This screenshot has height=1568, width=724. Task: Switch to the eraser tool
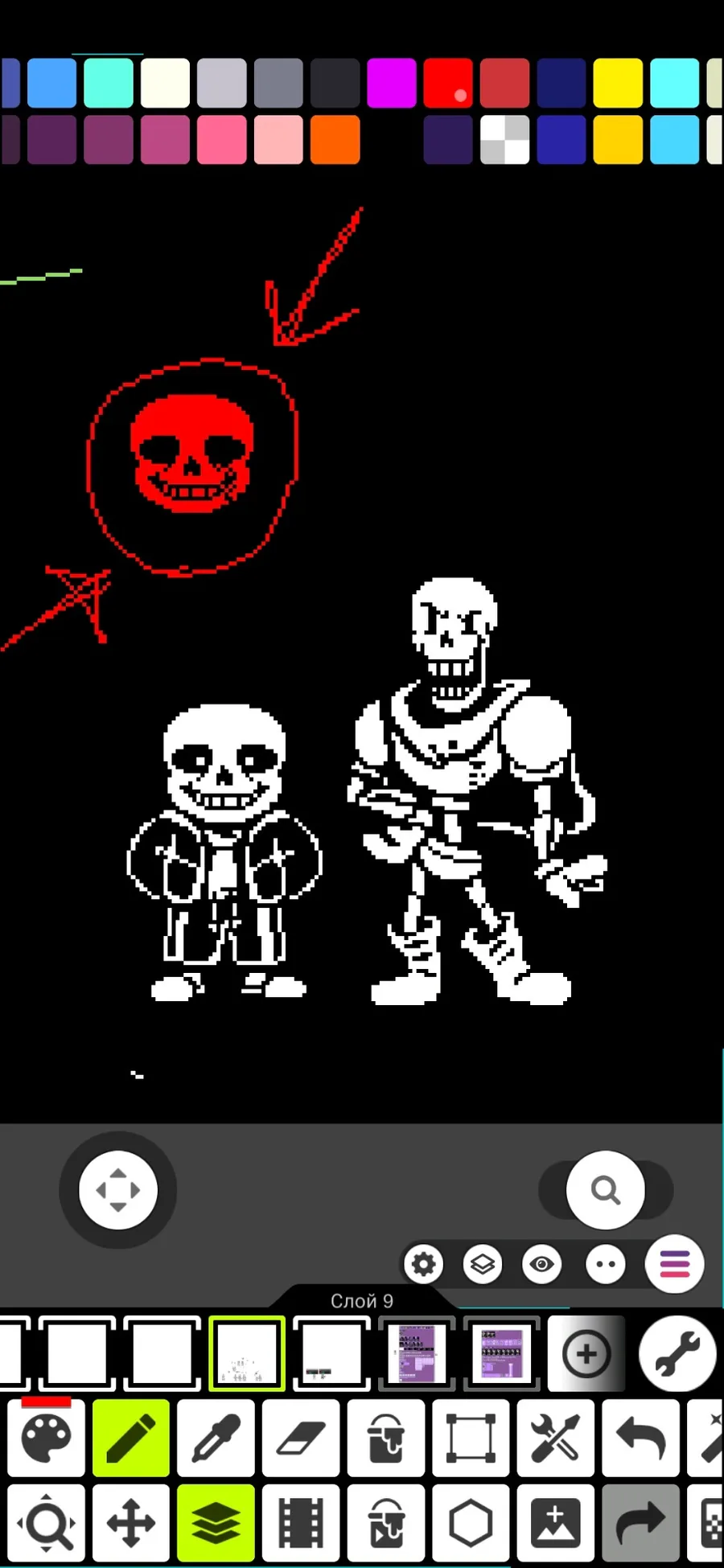pos(301,1438)
